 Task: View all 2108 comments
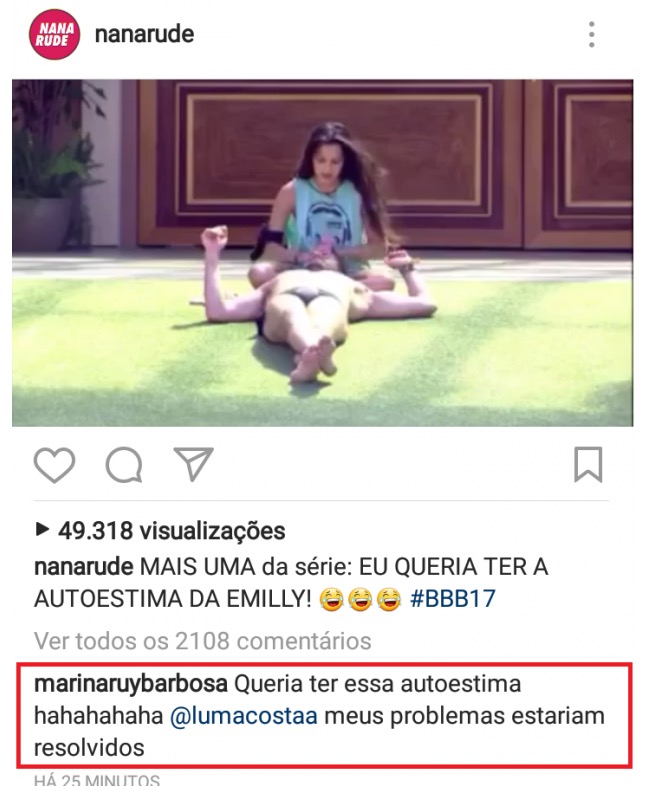coord(203,641)
